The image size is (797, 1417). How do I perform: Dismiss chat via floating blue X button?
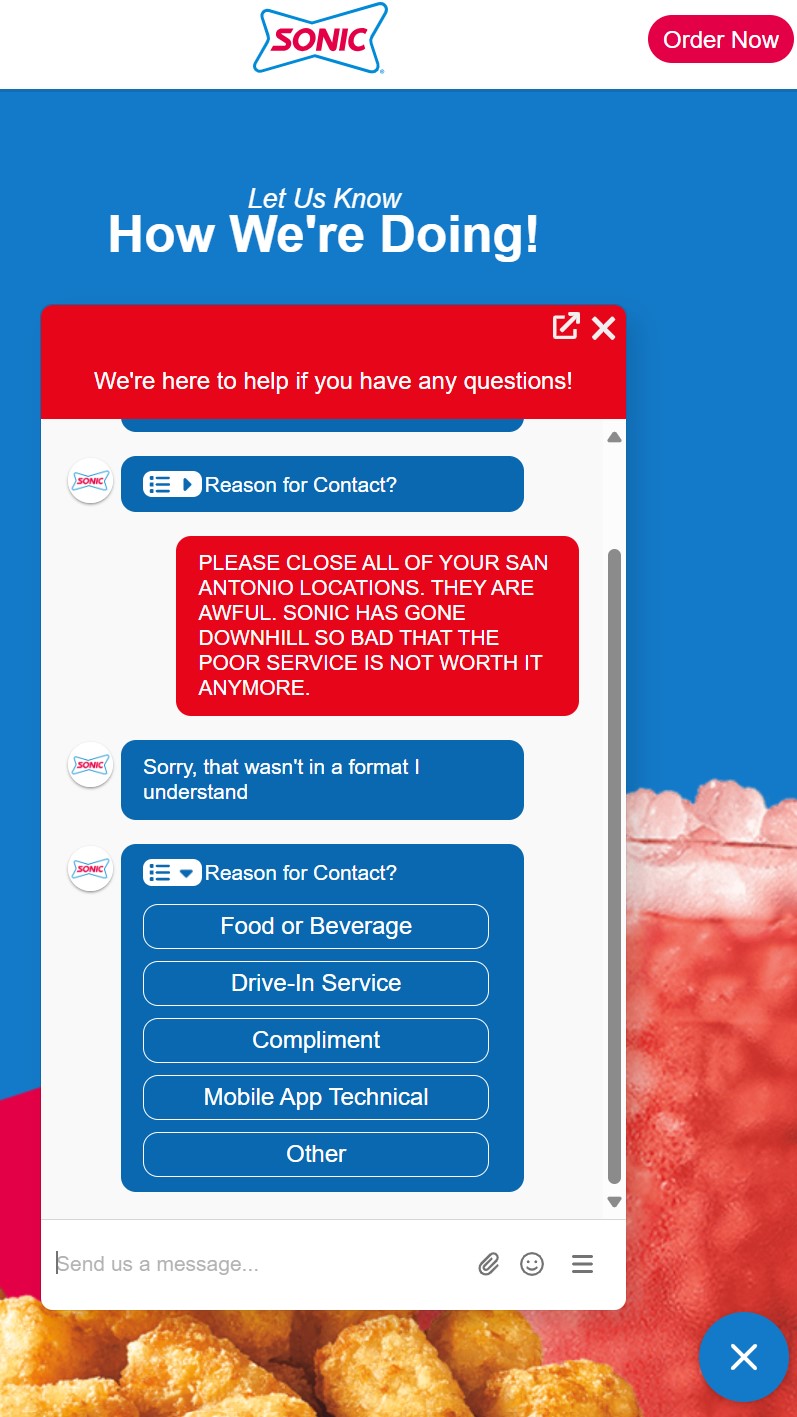pyautogui.click(x=743, y=1356)
